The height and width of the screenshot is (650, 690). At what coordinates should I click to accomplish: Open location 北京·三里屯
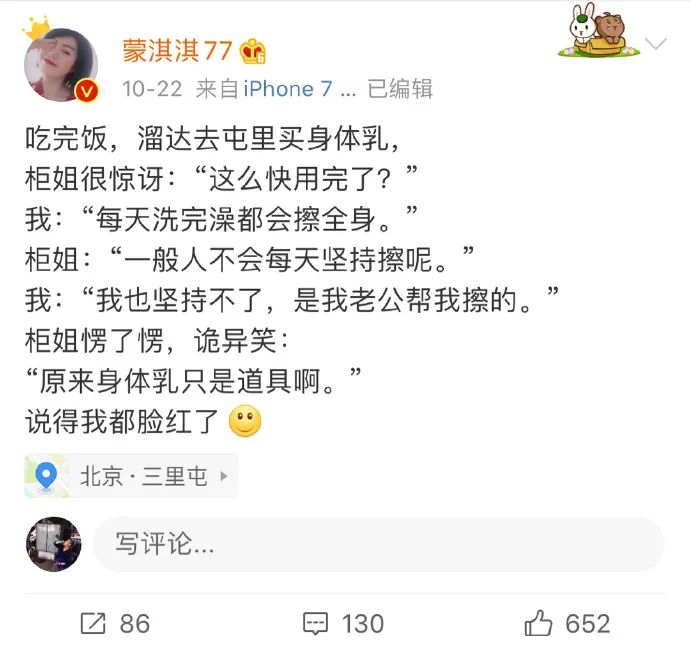coord(131,476)
